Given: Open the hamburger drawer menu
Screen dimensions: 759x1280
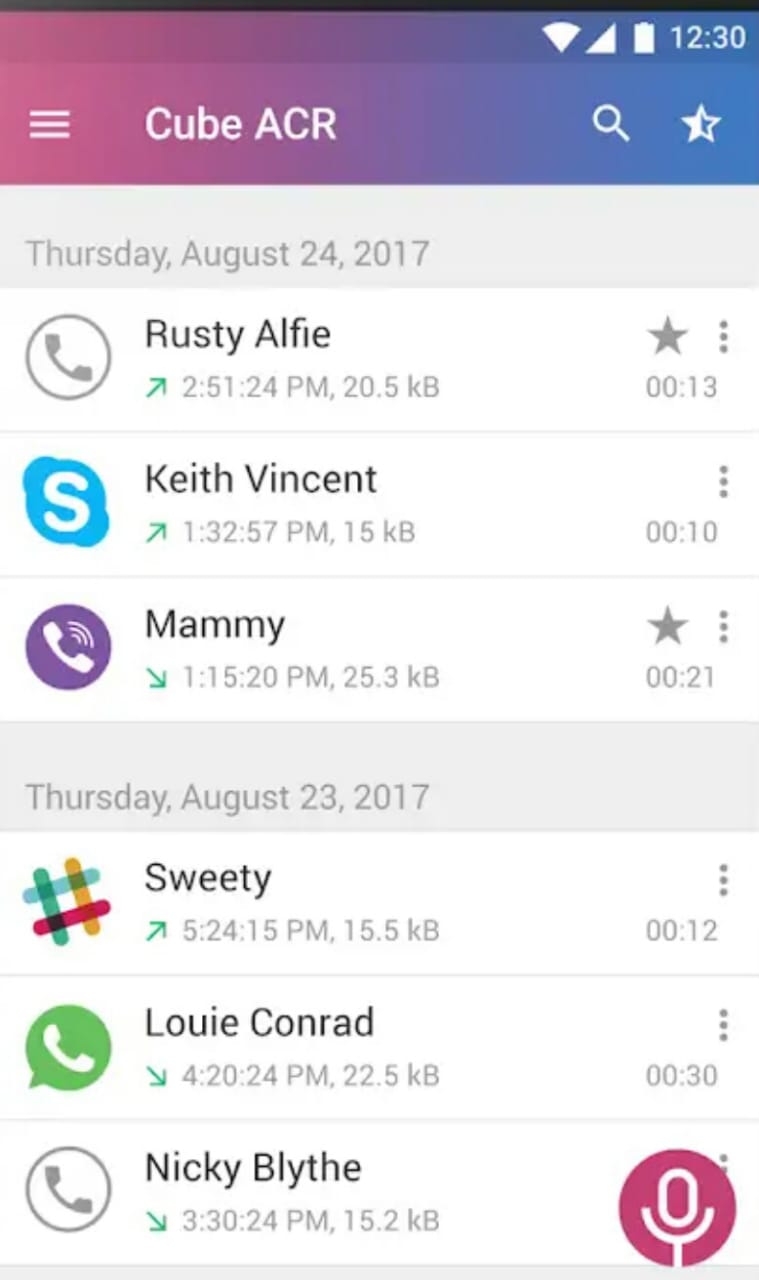Looking at the screenshot, I should point(49,125).
